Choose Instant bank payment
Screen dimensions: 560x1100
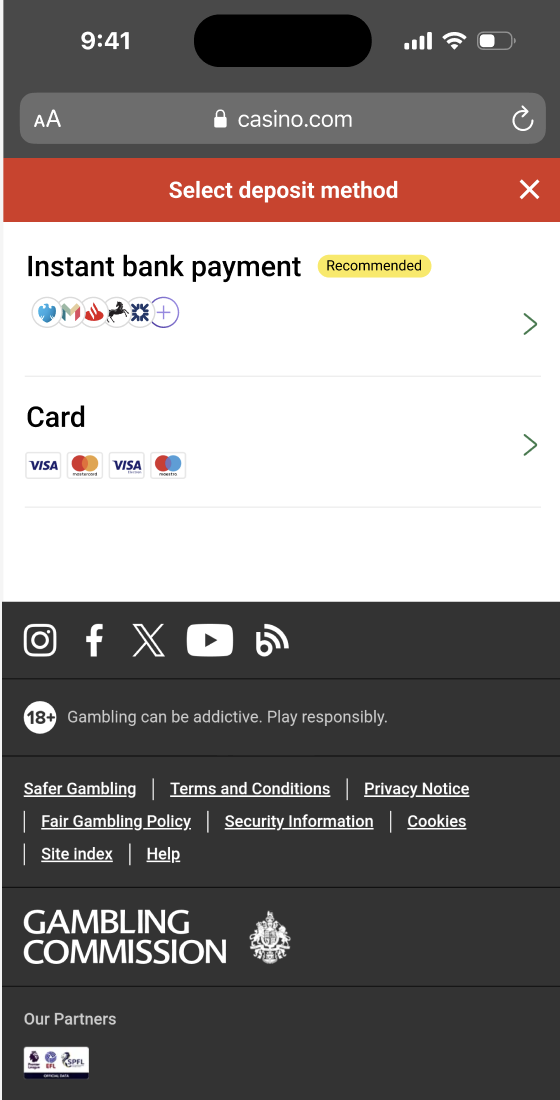tap(283, 300)
